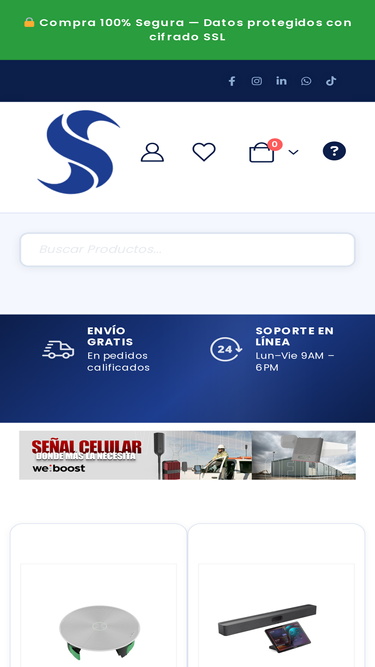Image resolution: width=375 pixels, height=667 pixels.
Task: Open the shopping cart bag
Action: click(x=261, y=152)
